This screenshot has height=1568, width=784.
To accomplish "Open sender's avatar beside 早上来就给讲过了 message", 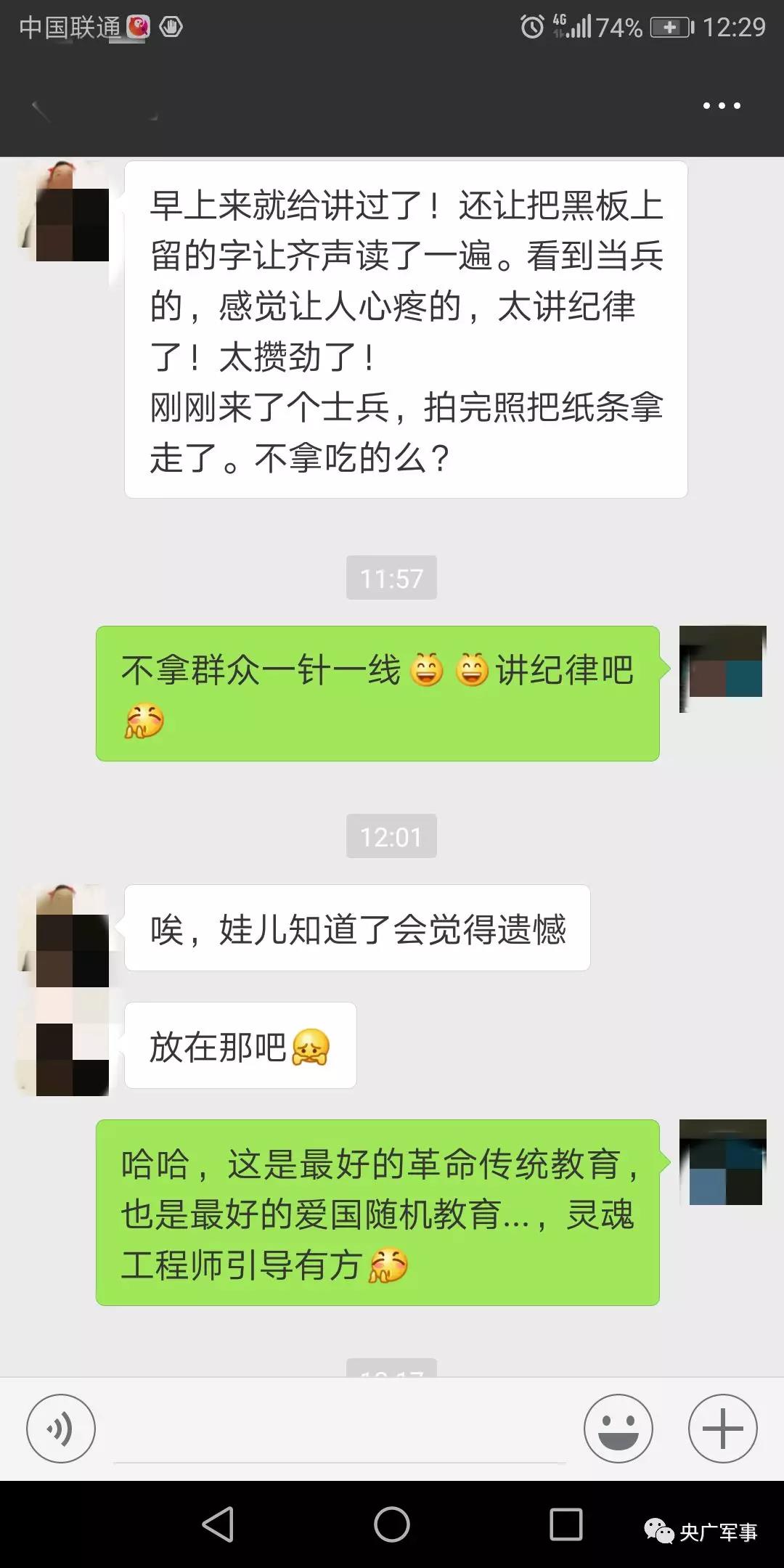I will click(64, 212).
